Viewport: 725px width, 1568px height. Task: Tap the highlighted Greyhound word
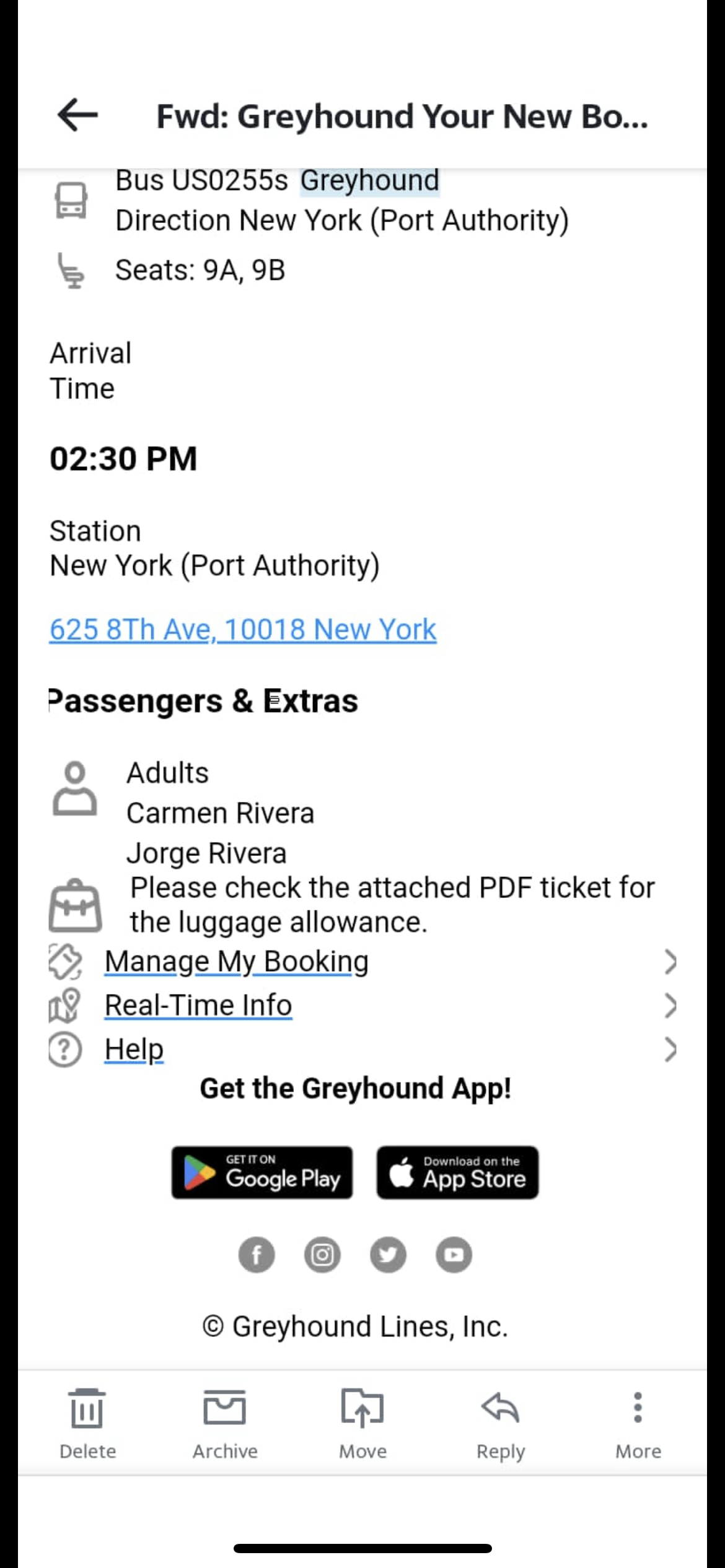tap(370, 181)
